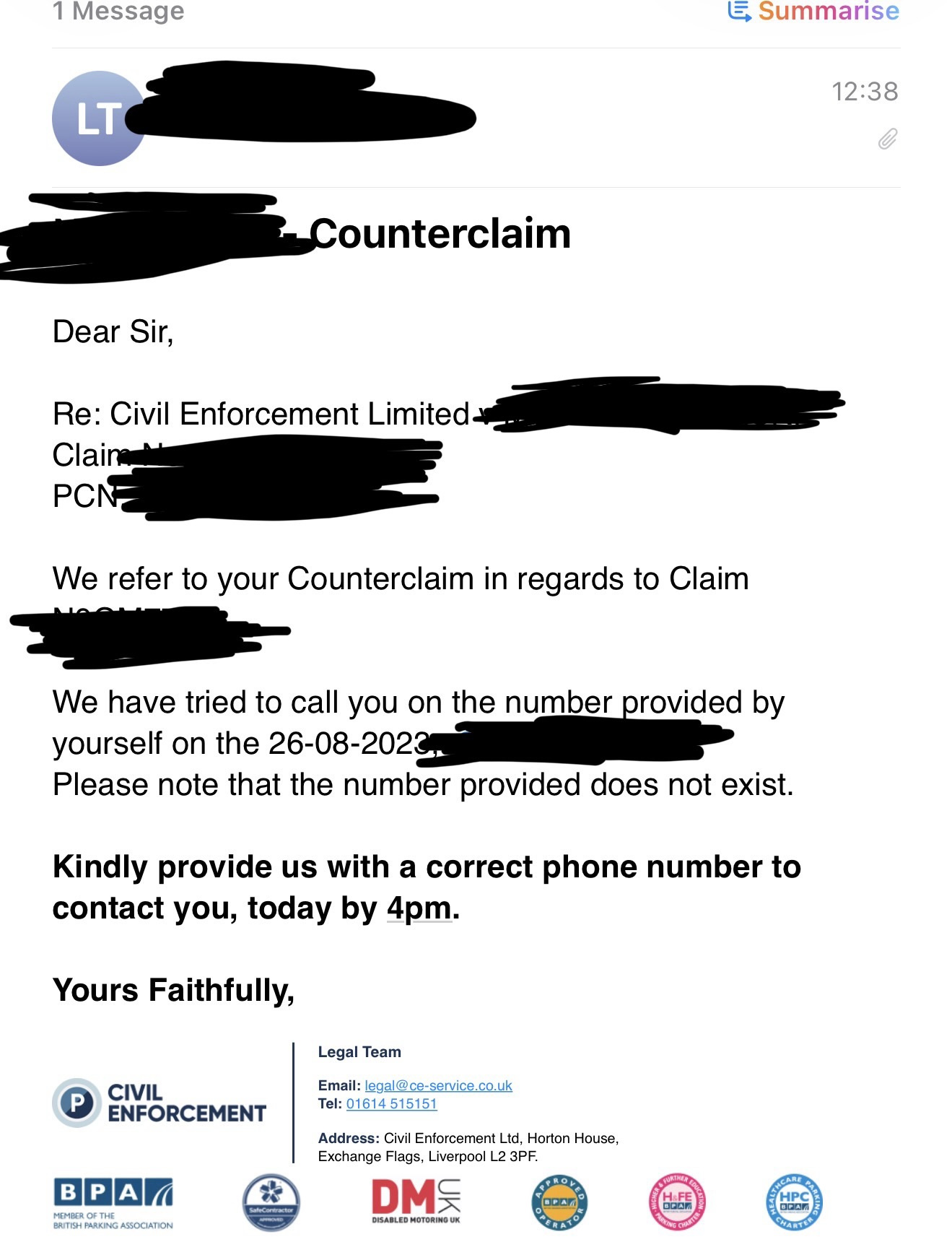Tap the attachment paperclip icon

888,139
